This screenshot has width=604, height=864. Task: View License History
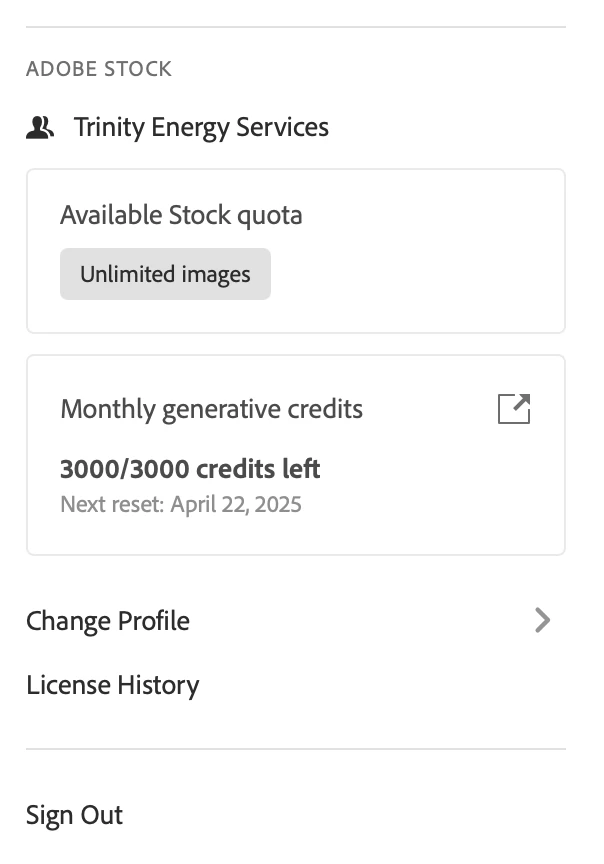(x=113, y=685)
